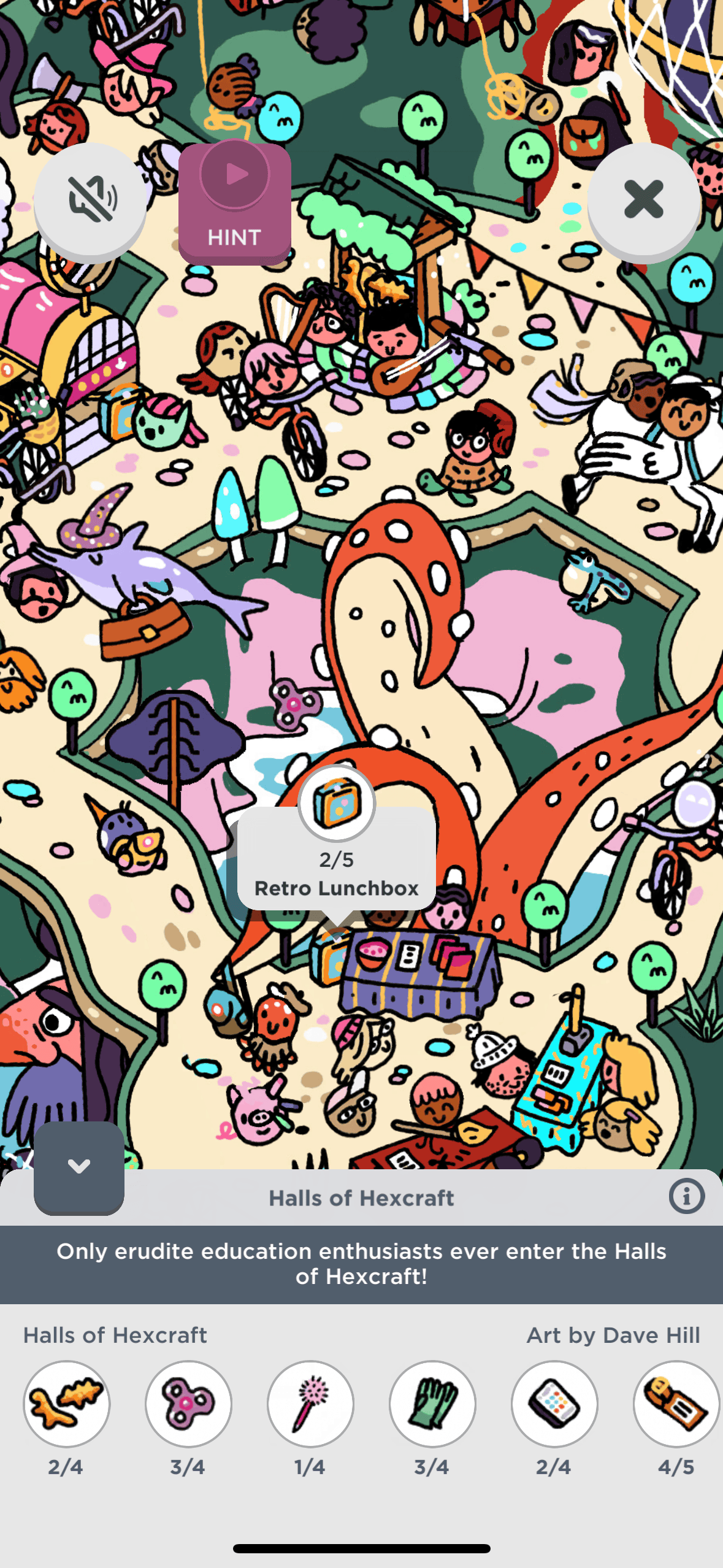Tap the Retro Lunchbox tooltip bubble
The image size is (723, 1568).
[x=337, y=859]
